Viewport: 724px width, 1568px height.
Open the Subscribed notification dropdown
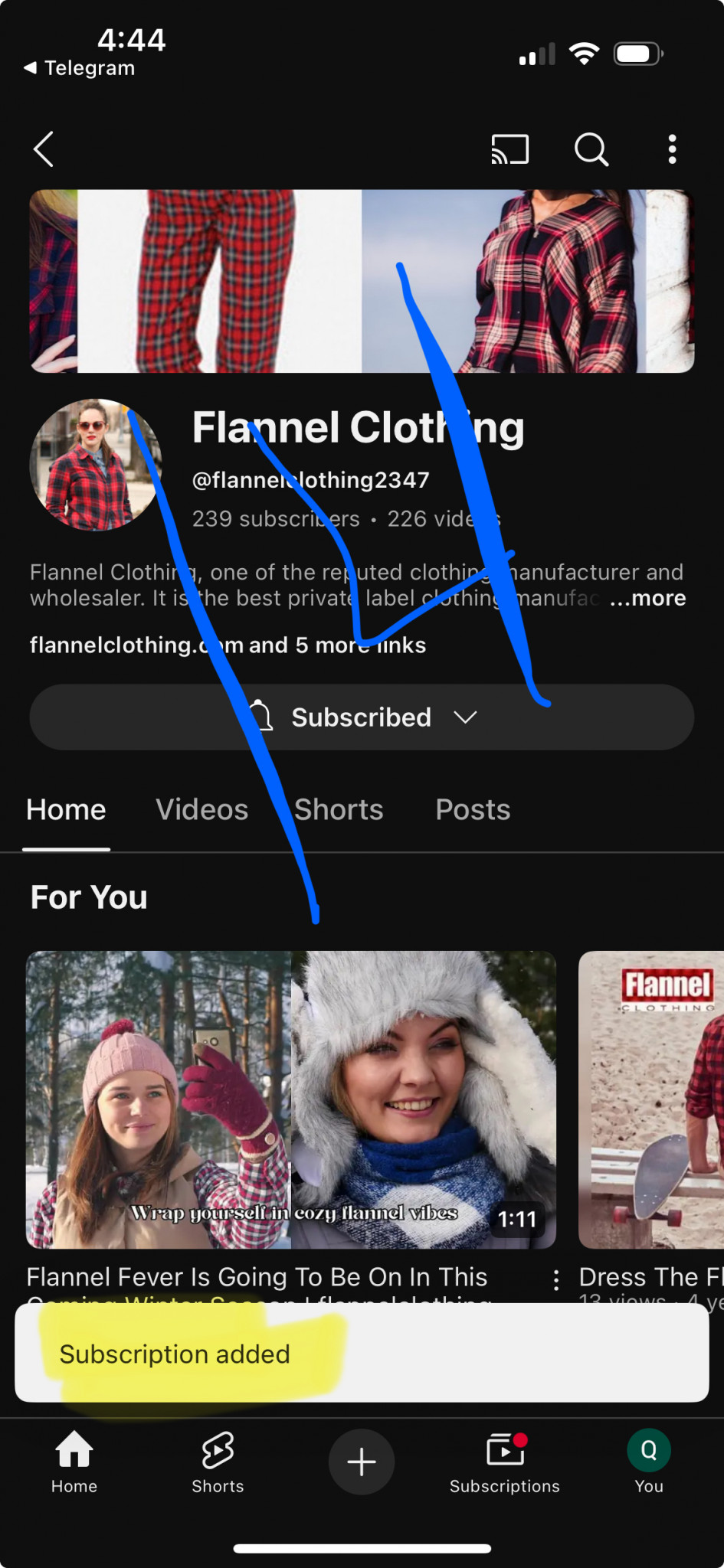[362, 717]
